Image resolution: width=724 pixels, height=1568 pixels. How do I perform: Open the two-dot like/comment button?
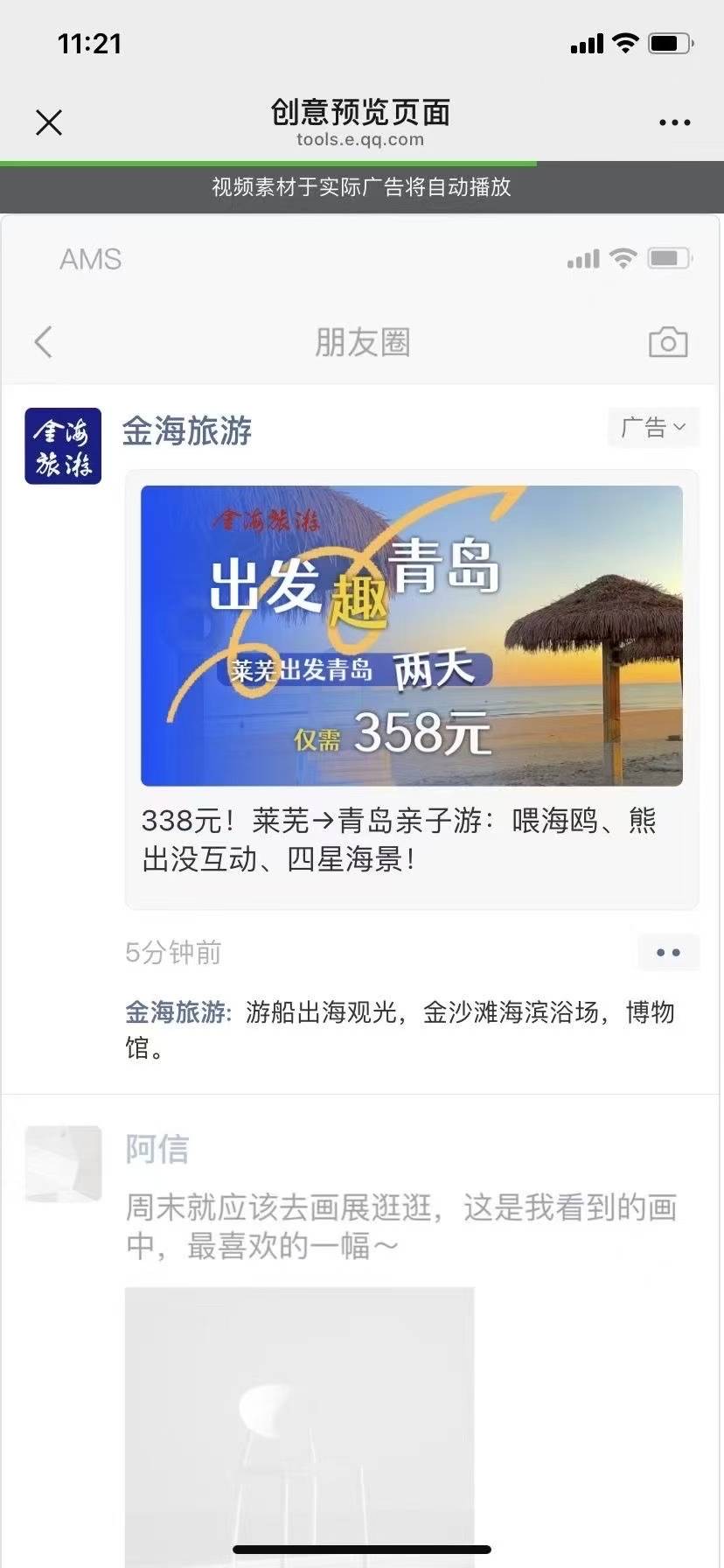668,953
